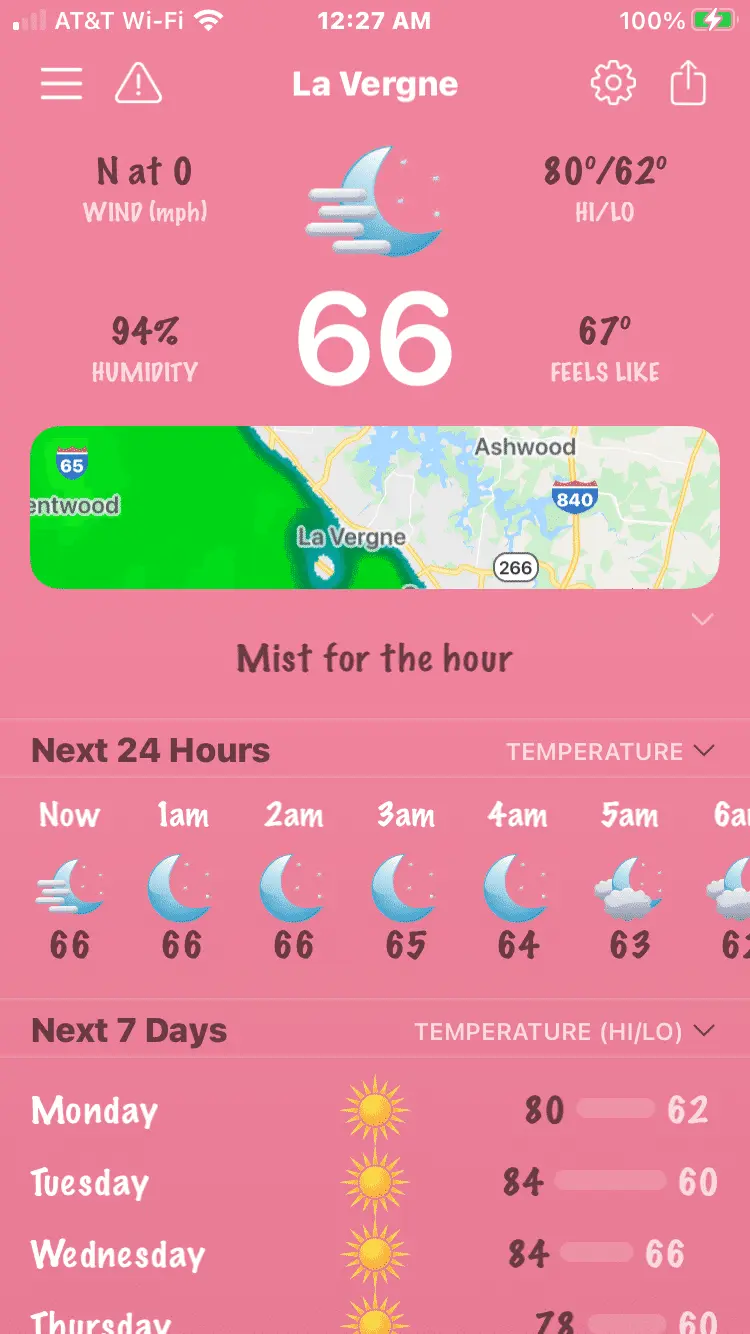Open Tuesday's forecast row
750x1334 pixels.
[375, 1182]
